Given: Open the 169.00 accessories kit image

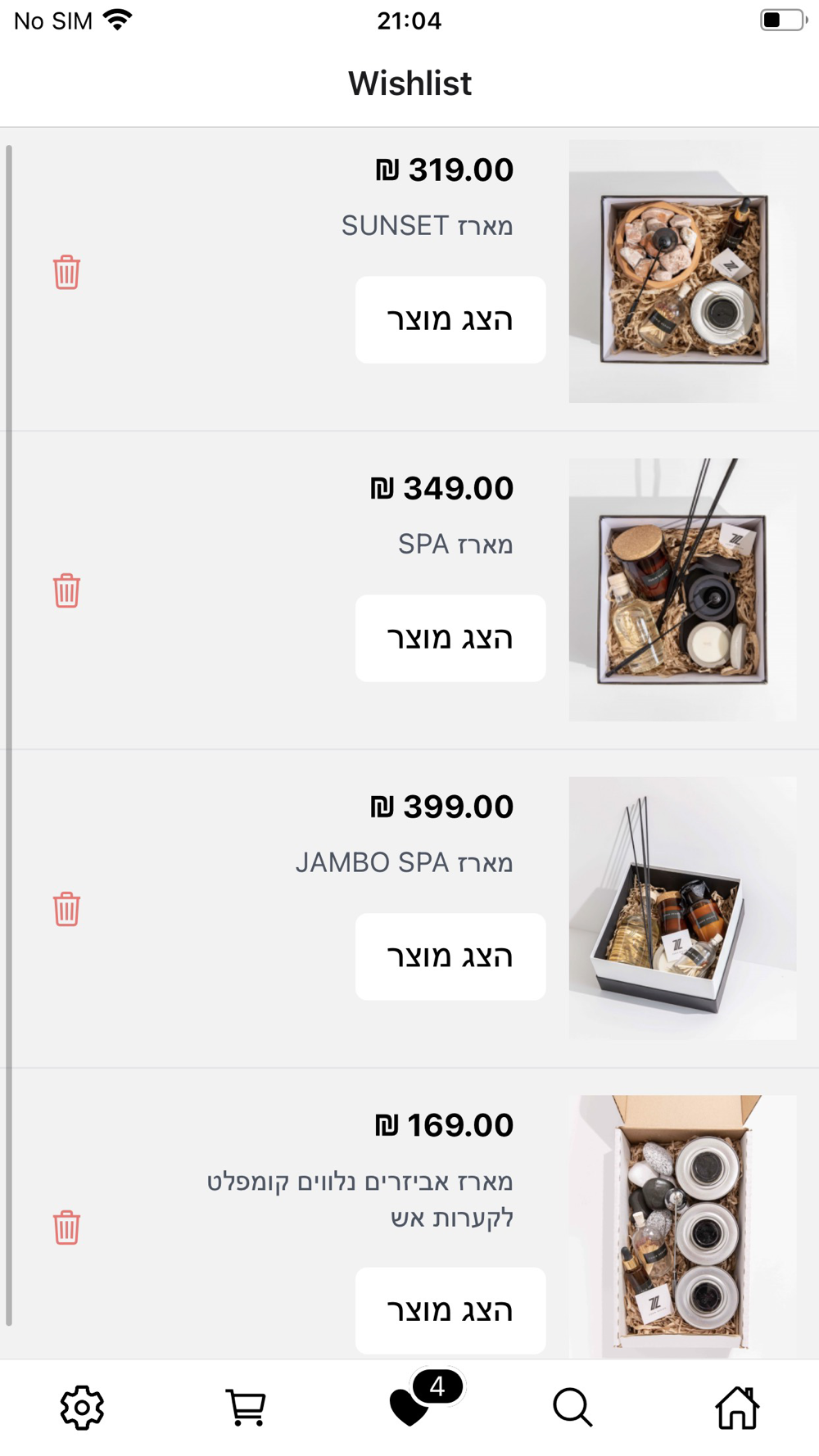Looking at the screenshot, I should [682, 1226].
